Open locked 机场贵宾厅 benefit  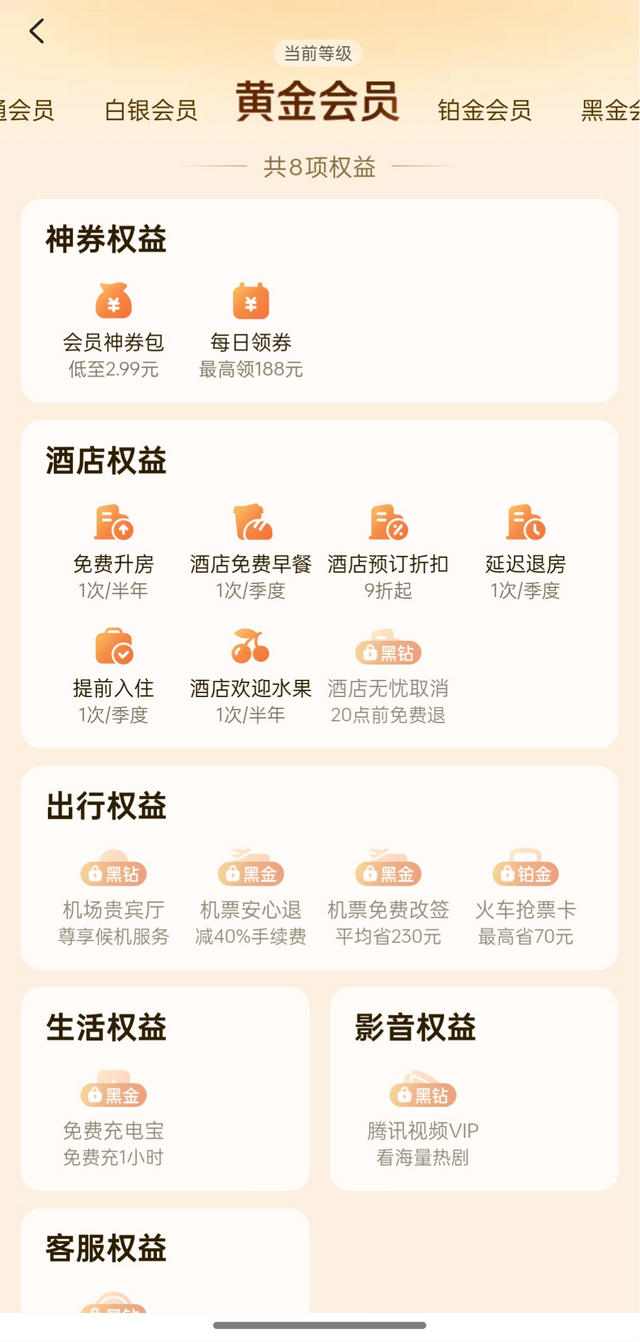(113, 897)
